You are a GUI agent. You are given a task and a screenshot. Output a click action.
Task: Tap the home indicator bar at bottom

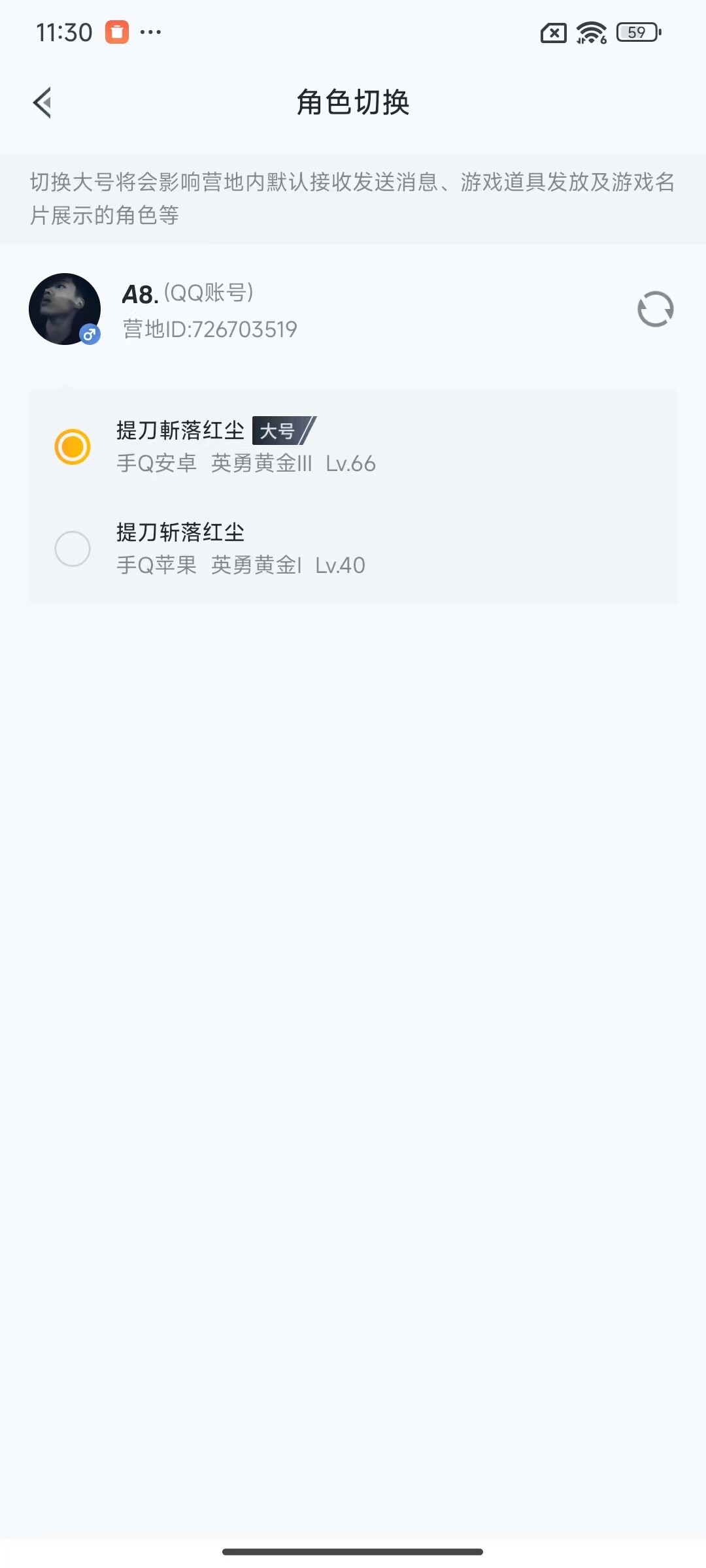click(353, 1549)
